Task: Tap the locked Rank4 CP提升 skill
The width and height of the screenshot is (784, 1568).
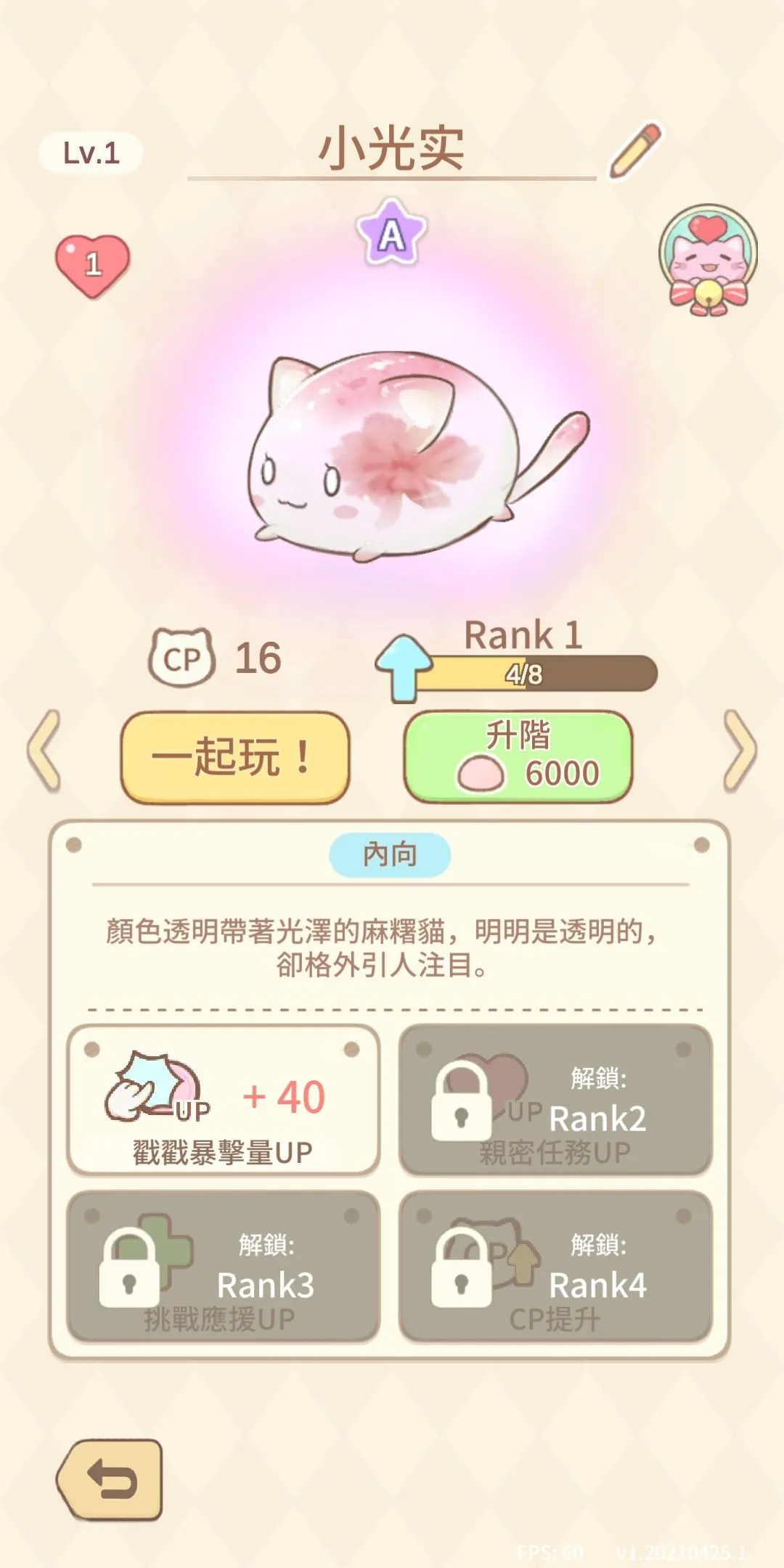Action: coord(555,1267)
